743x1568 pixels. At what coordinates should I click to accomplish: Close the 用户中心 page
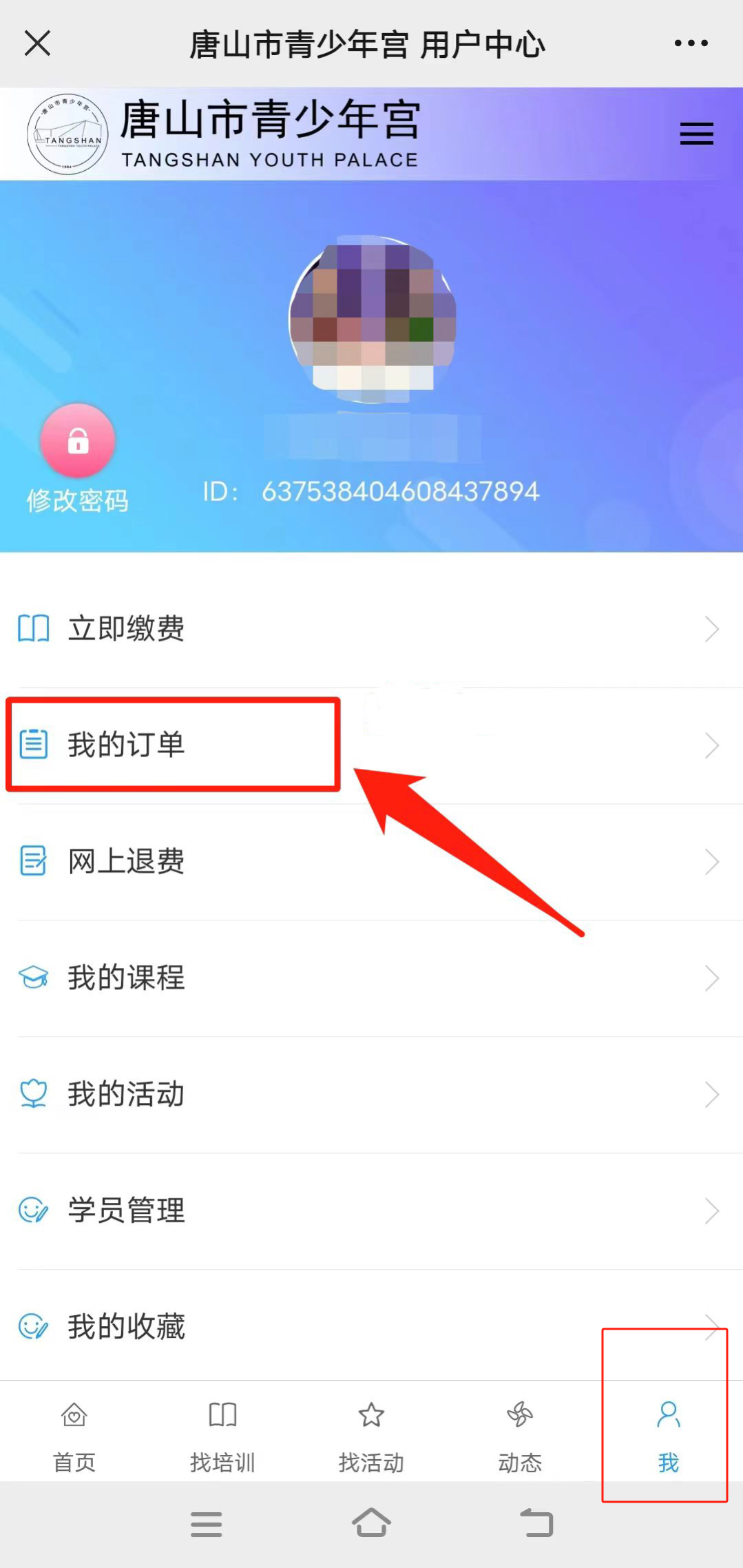tap(37, 43)
